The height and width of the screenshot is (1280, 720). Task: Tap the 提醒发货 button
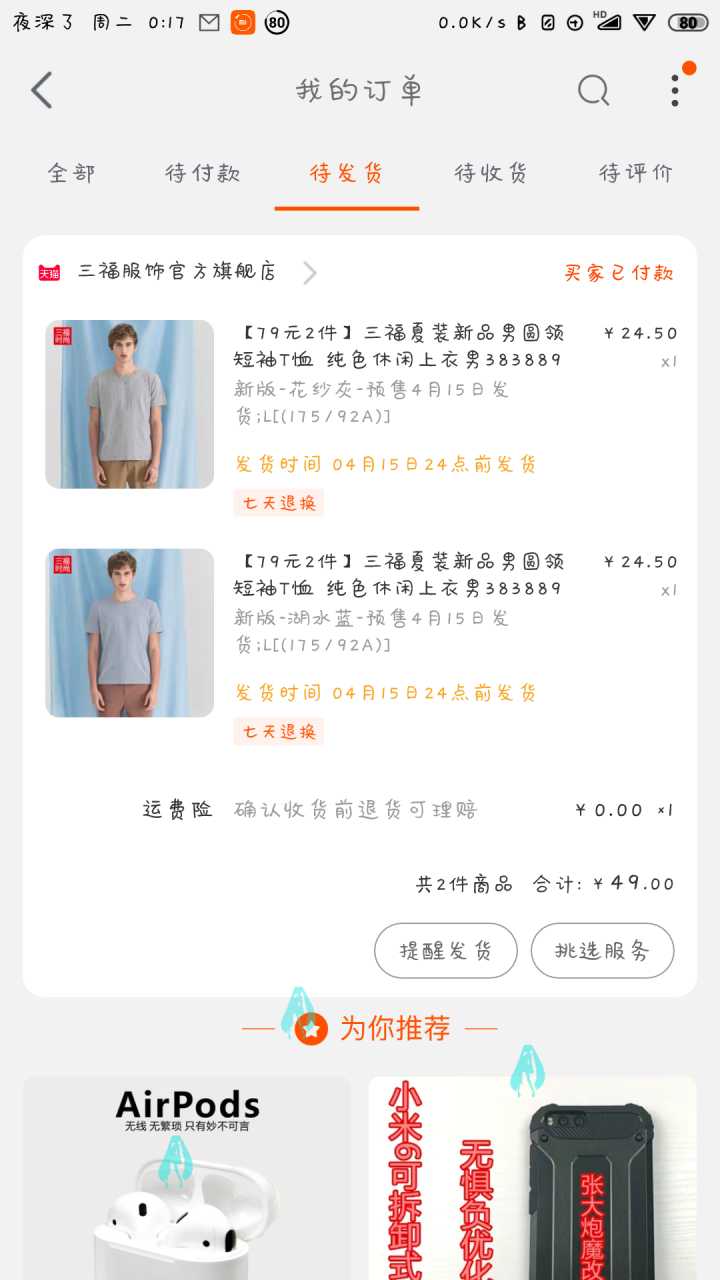(446, 950)
